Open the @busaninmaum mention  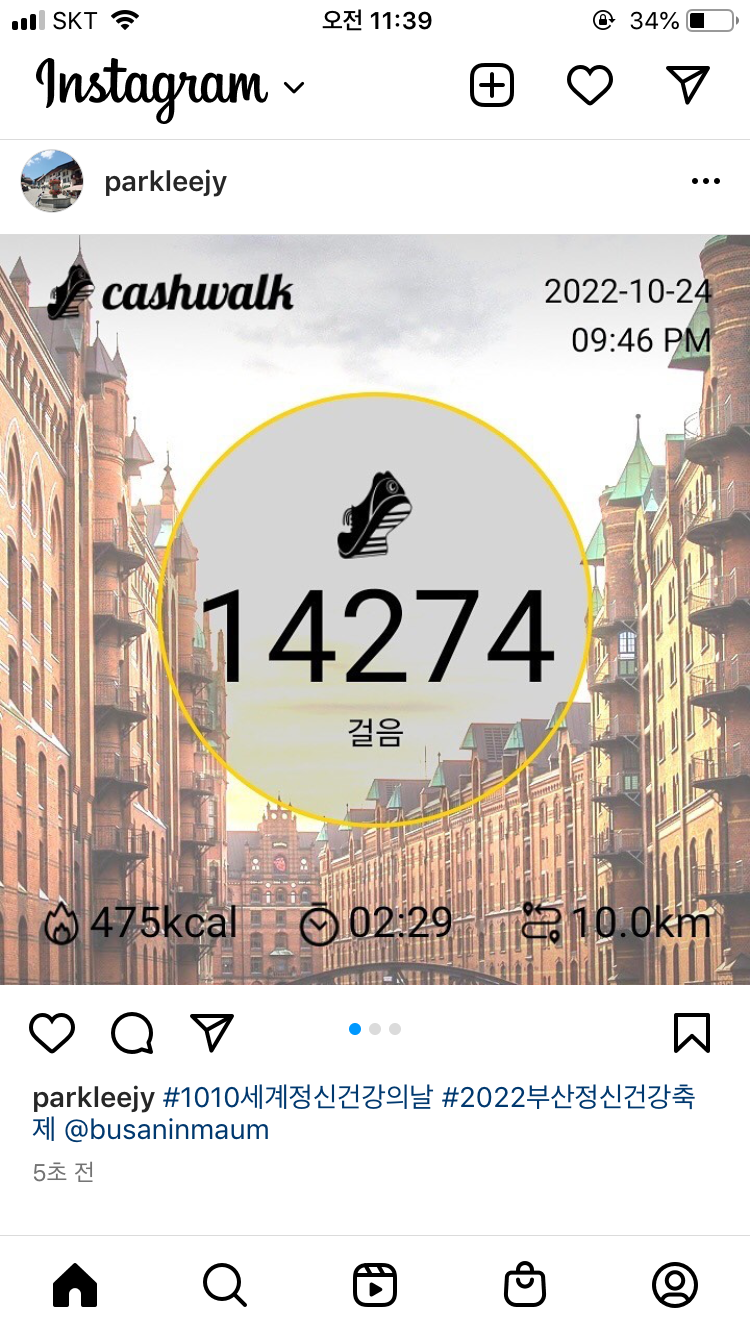pos(166,1130)
